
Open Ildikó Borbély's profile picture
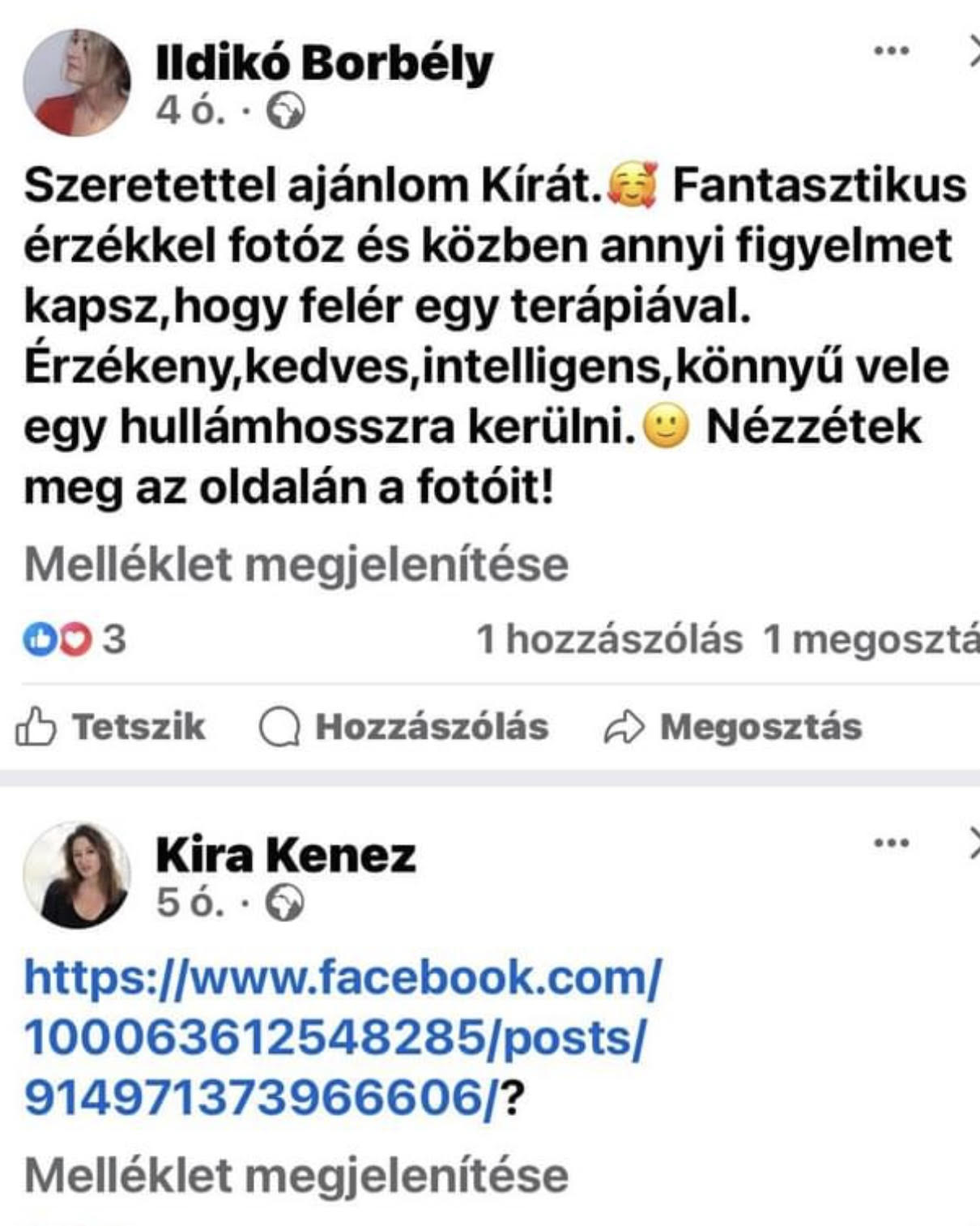click(x=77, y=83)
